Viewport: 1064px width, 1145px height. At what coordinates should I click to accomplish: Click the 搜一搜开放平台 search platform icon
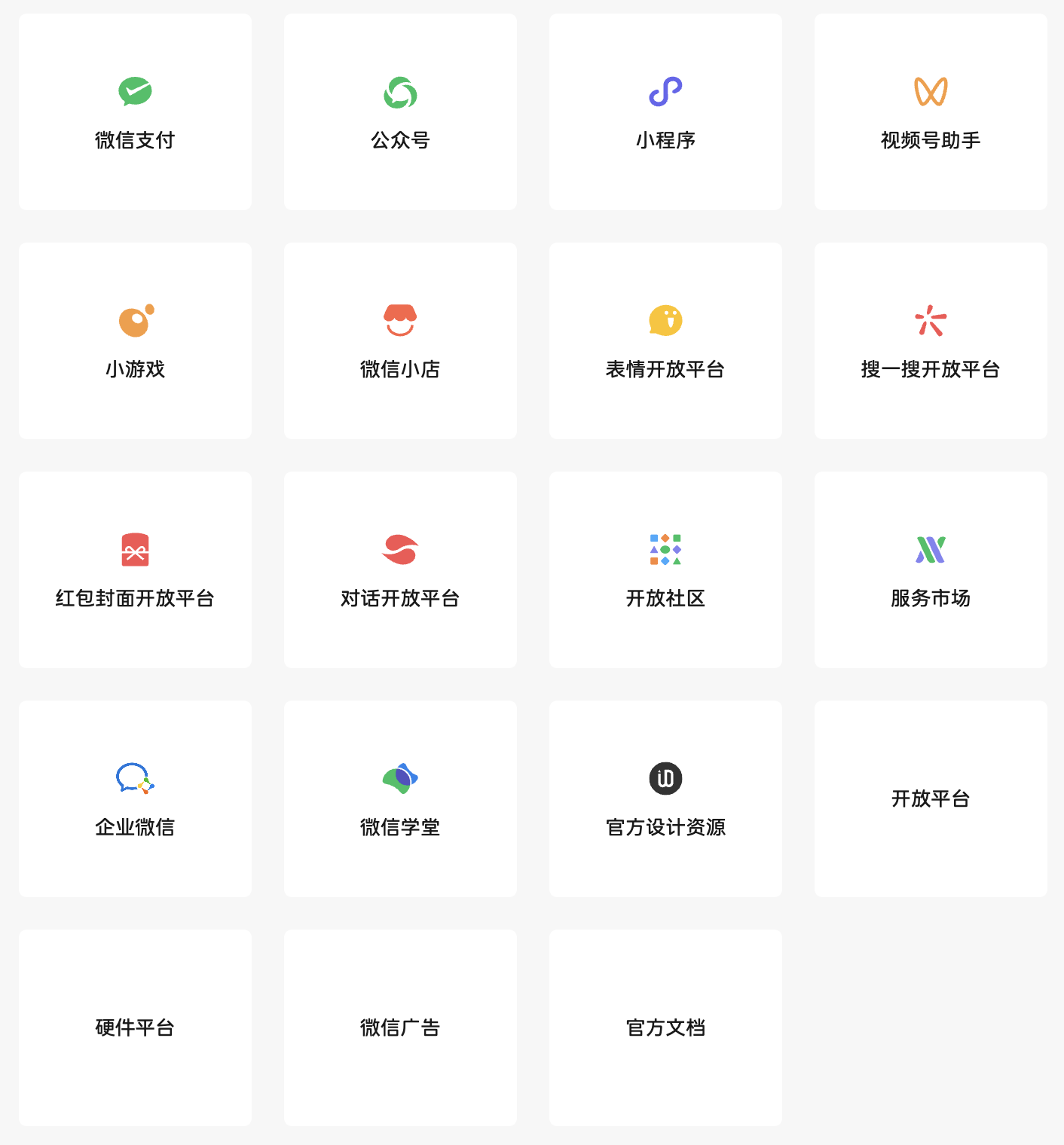[x=930, y=320]
